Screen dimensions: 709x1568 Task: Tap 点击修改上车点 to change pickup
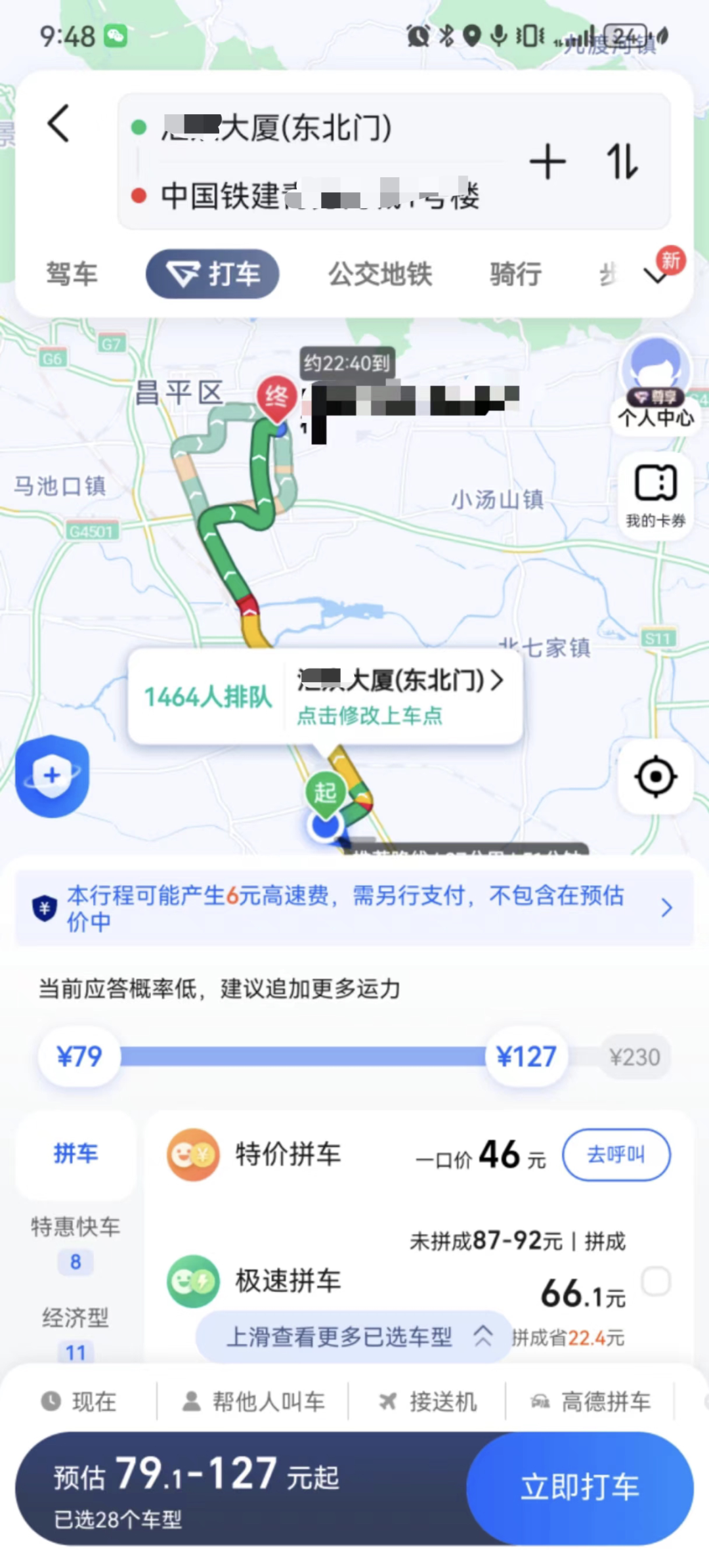point(370,716)
